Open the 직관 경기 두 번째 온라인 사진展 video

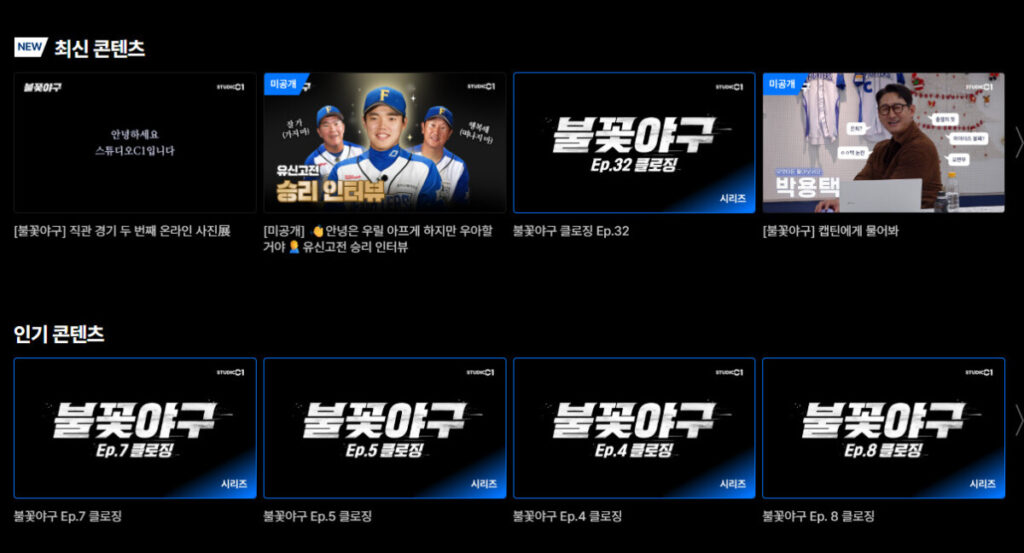(x=135, y=142)
